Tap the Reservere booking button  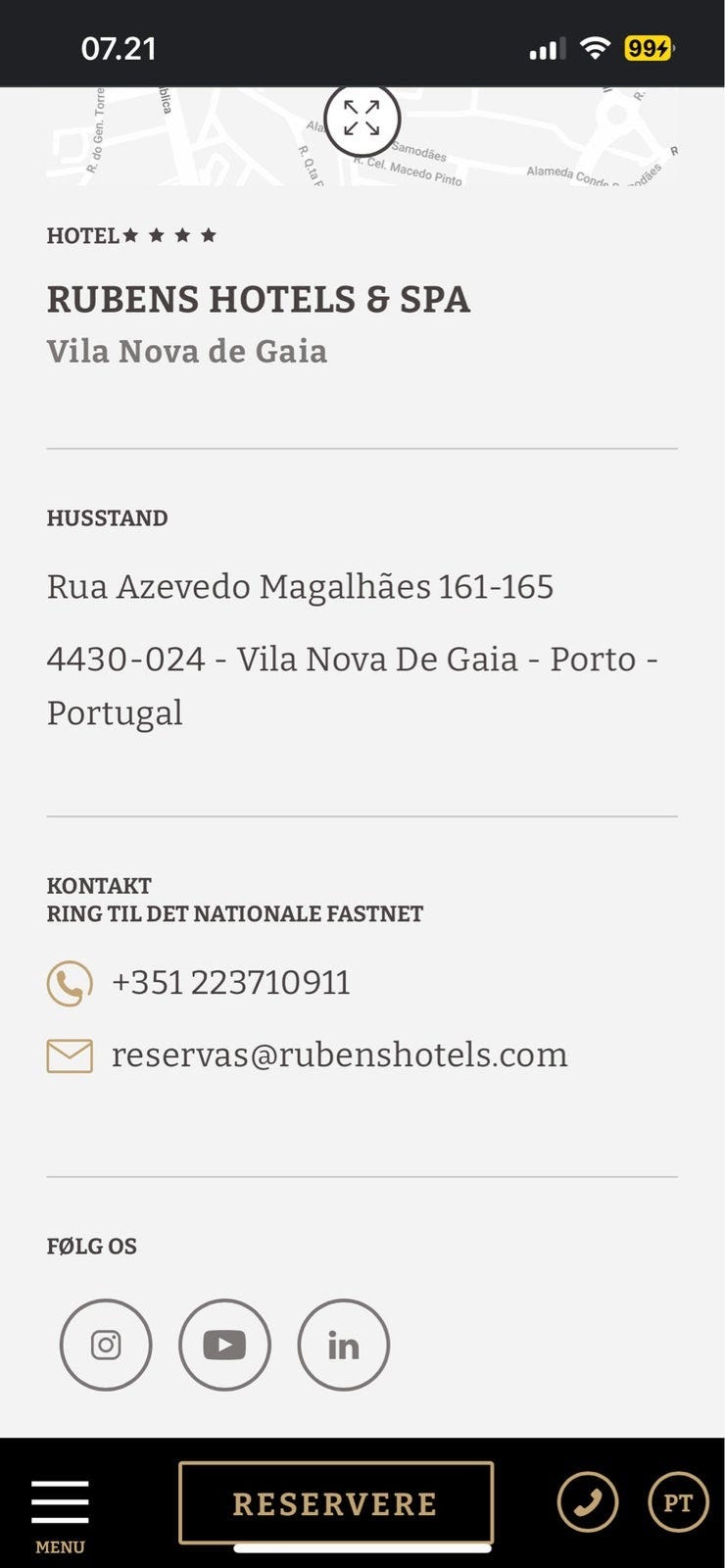335,1503
